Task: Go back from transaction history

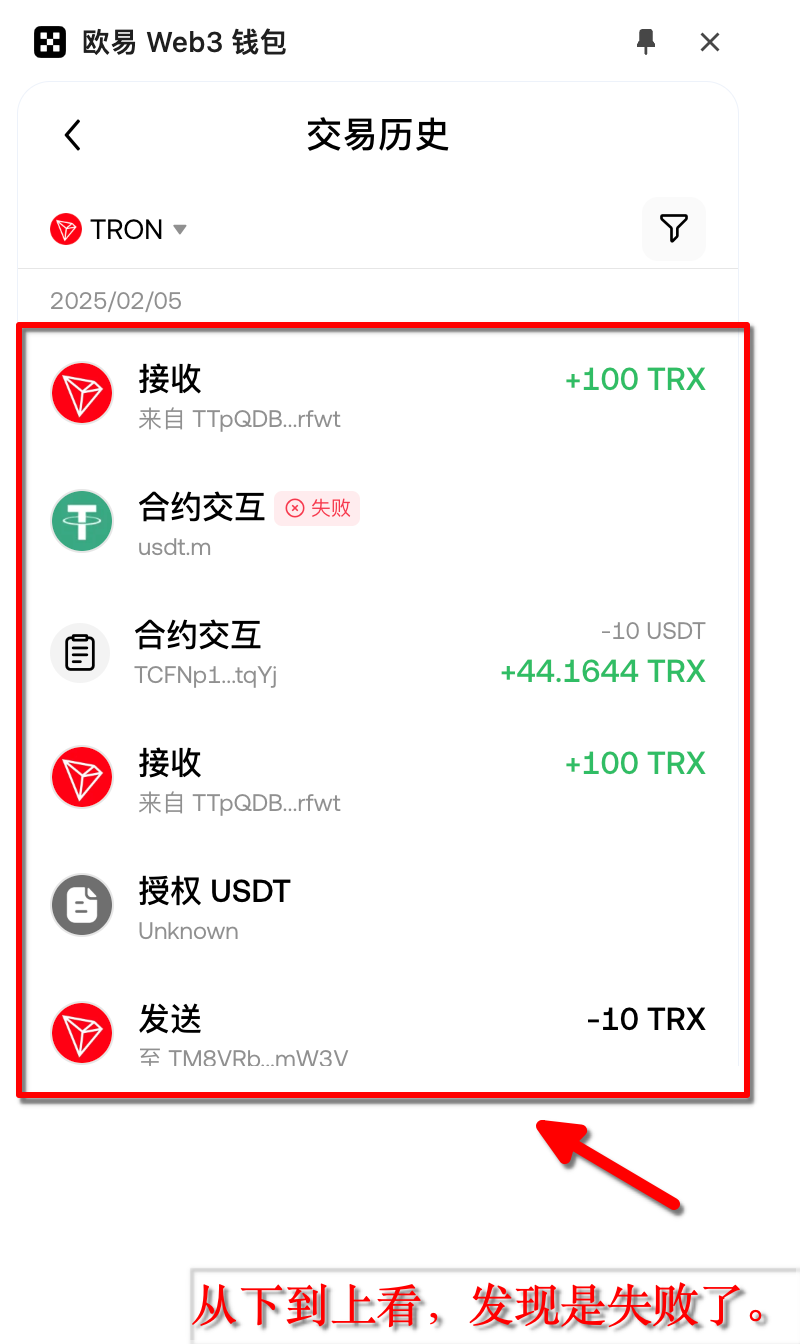Action: 72,135
